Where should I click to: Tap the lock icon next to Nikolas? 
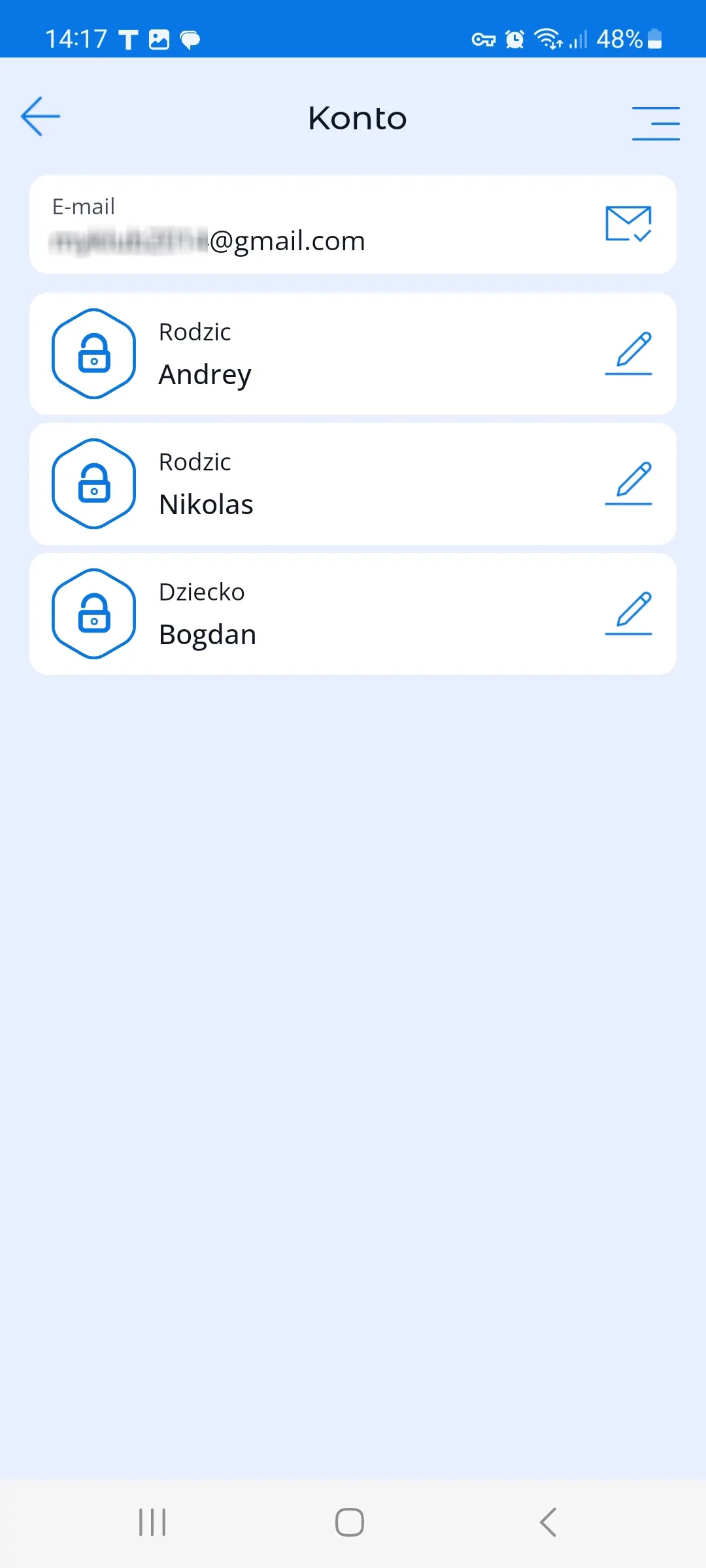94,483
